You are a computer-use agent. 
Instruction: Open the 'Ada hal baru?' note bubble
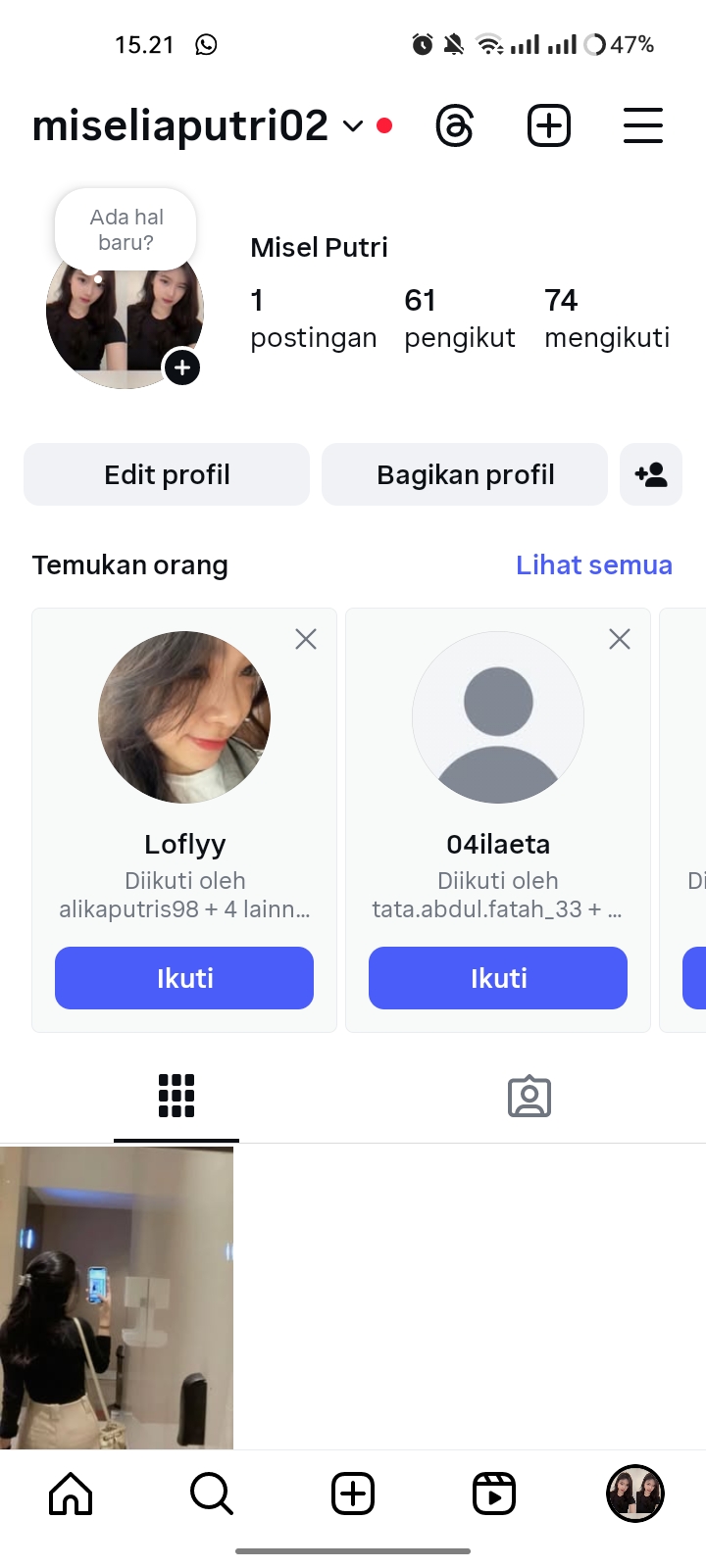126,229
